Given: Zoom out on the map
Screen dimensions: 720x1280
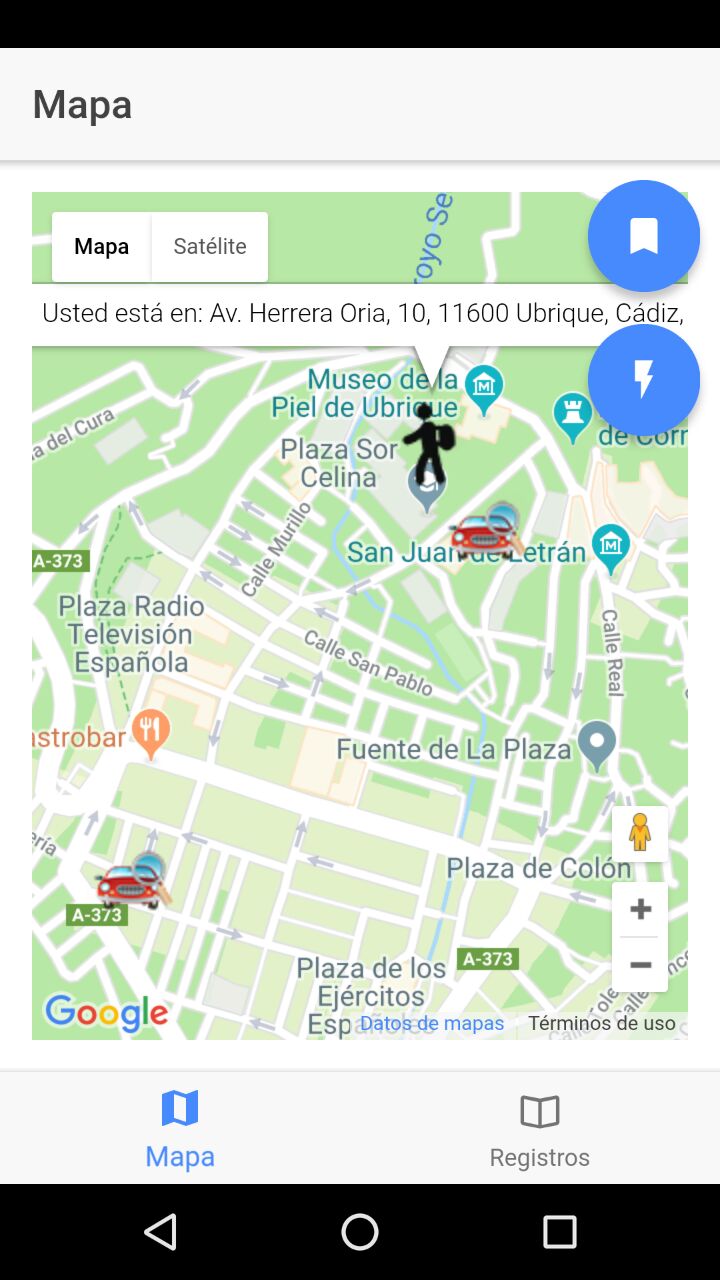Looking at the screenshot, I should pyautogui.click(x=641, y=965).
